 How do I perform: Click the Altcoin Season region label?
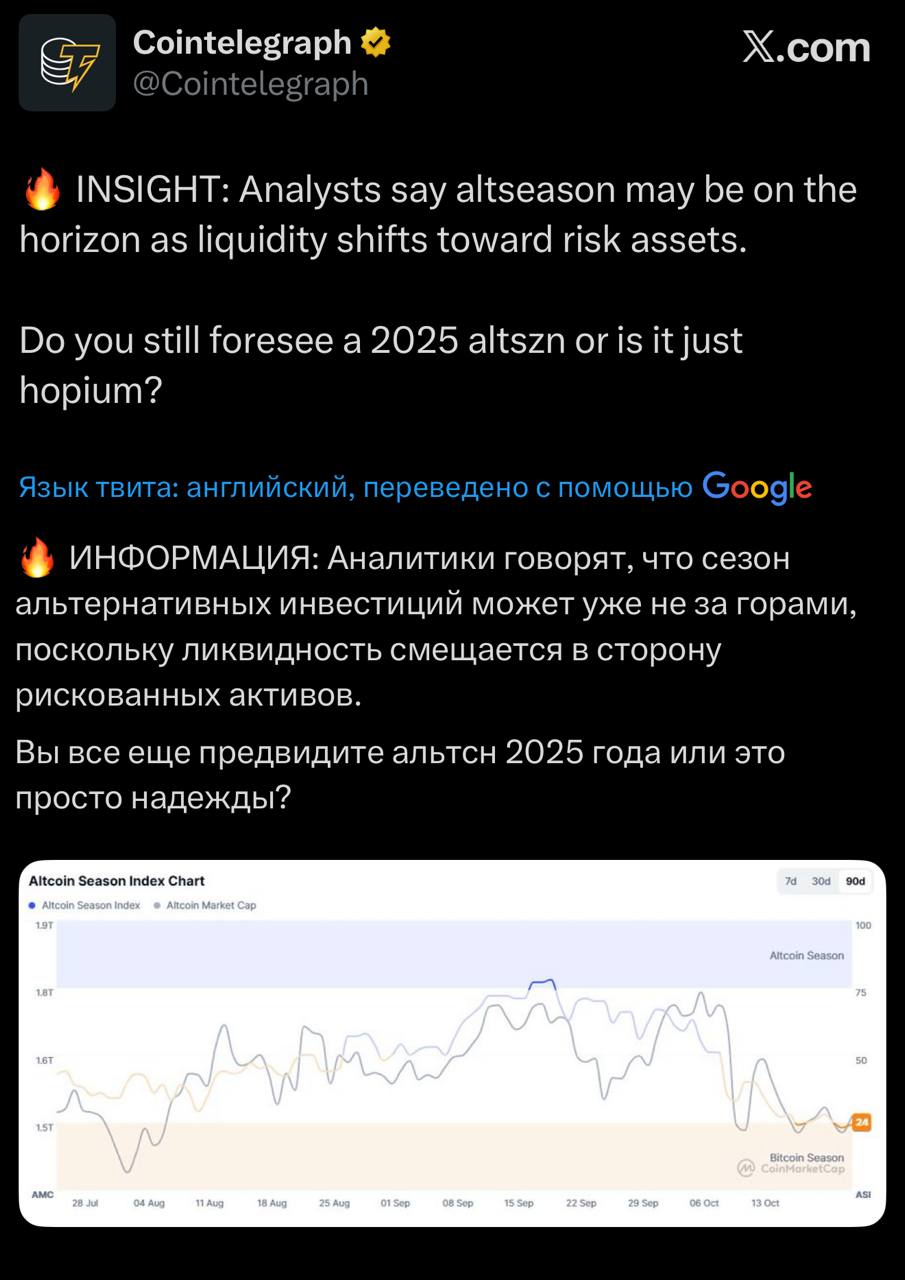(807, 955)
